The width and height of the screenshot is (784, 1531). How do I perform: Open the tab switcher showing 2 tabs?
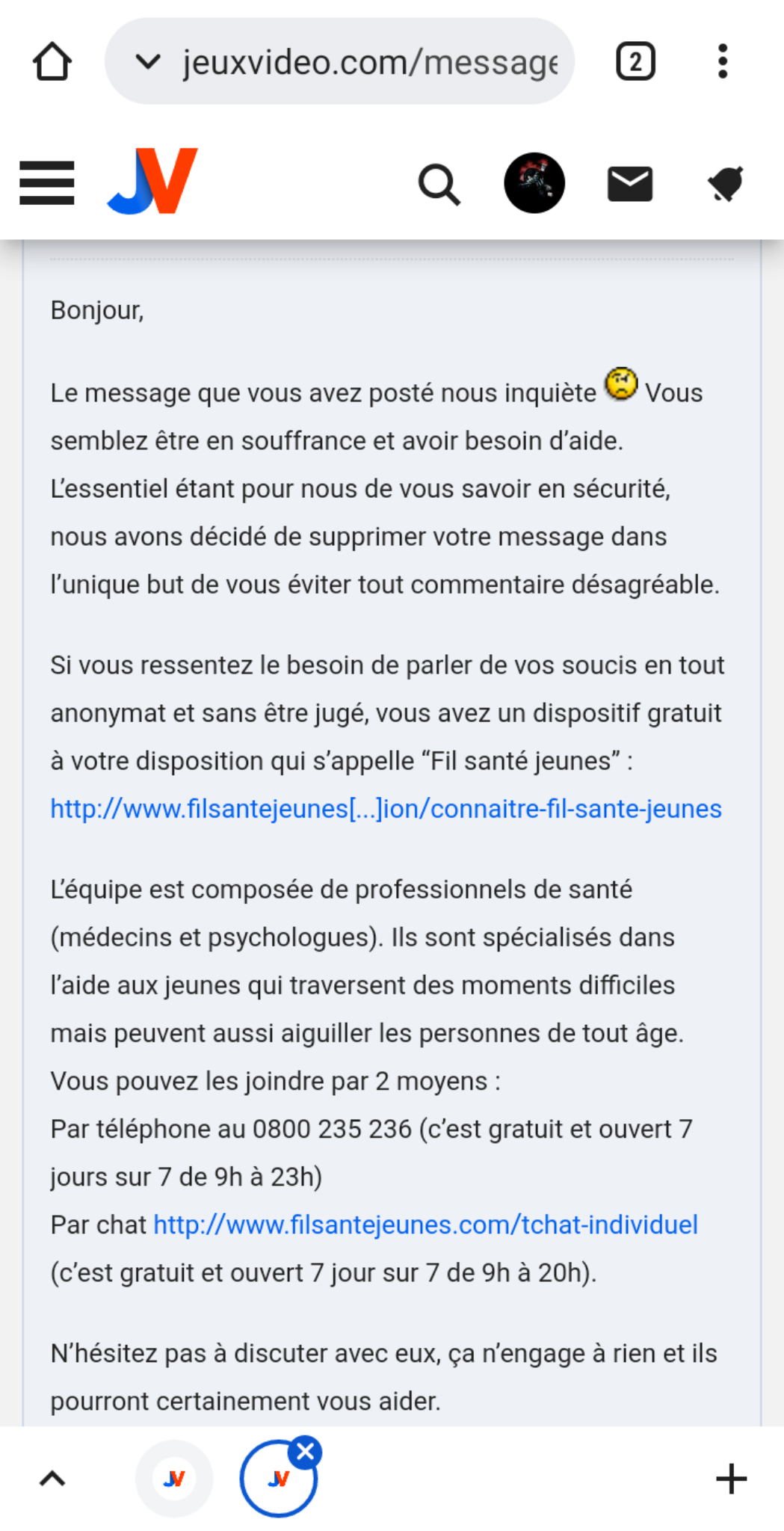pyautogui.click(x=635, y=61)
